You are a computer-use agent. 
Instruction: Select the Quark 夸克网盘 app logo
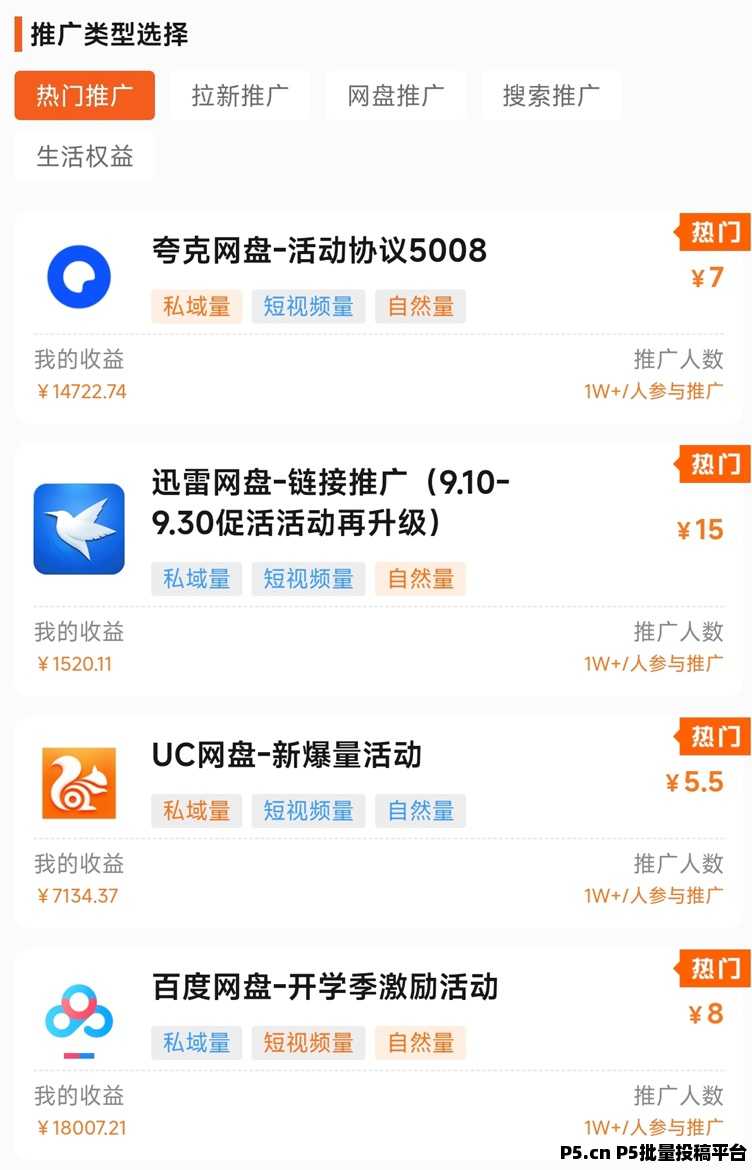pyautogui.click(x=78, y=277)
